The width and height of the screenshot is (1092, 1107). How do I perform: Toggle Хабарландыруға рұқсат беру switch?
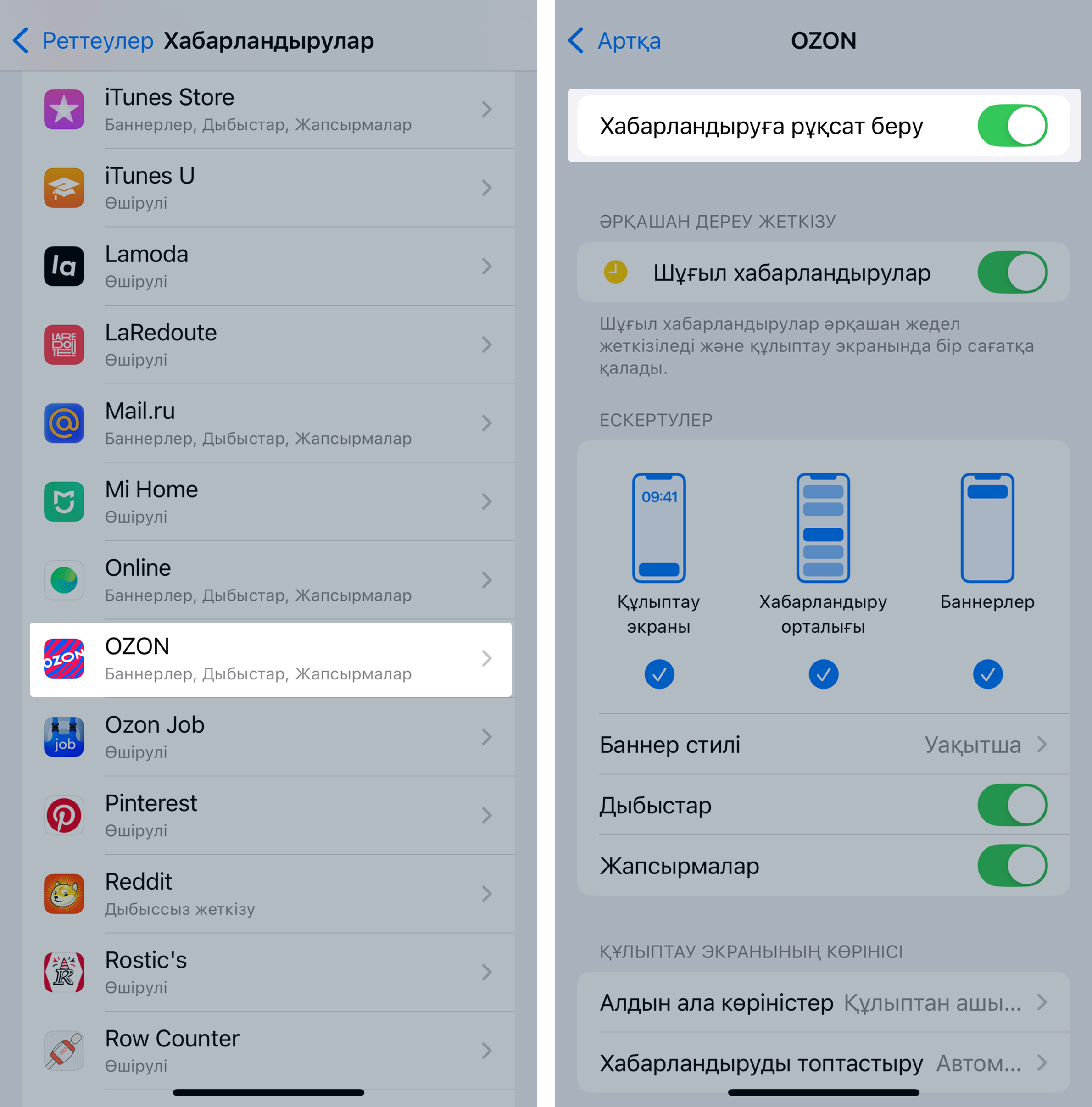point(1012,126)
